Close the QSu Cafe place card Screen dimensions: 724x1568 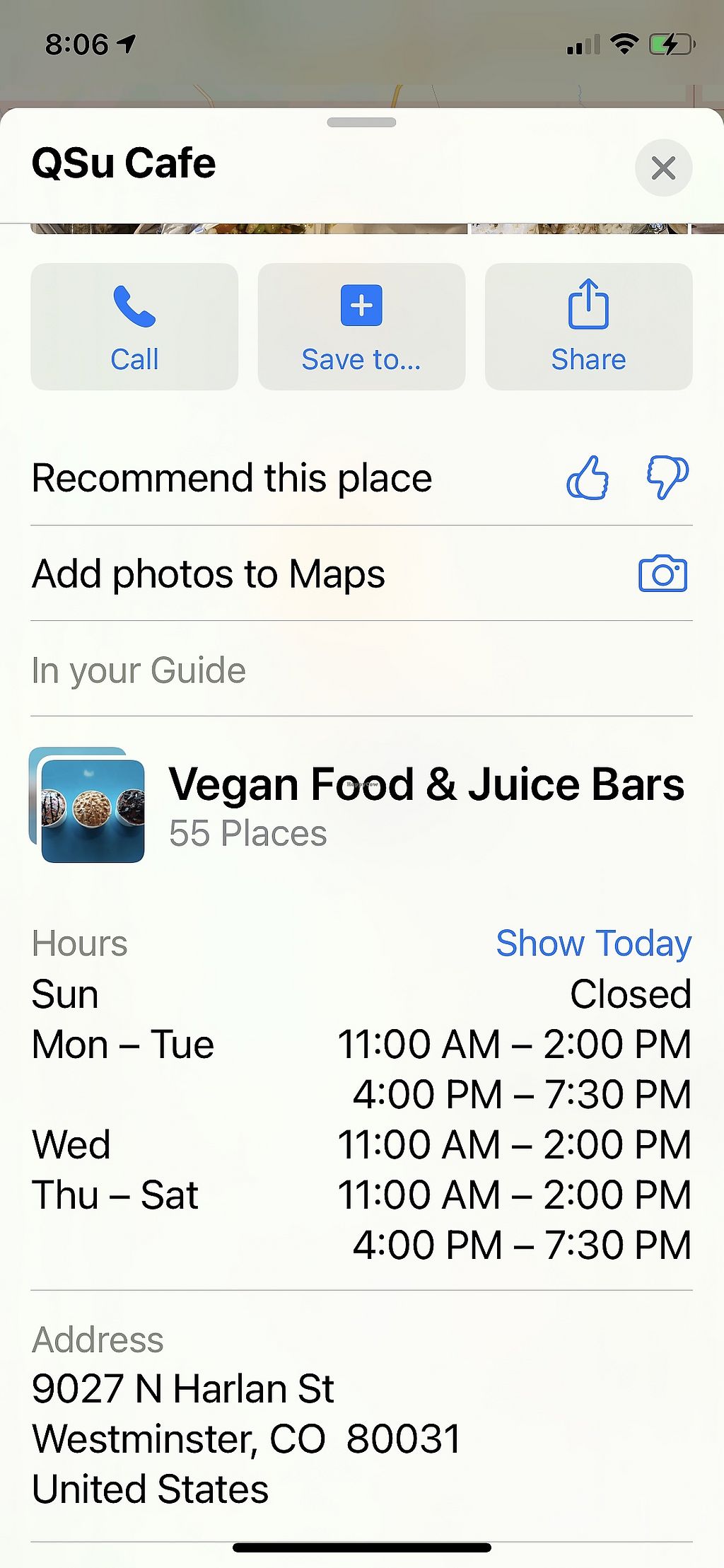[x=663, y=168]
